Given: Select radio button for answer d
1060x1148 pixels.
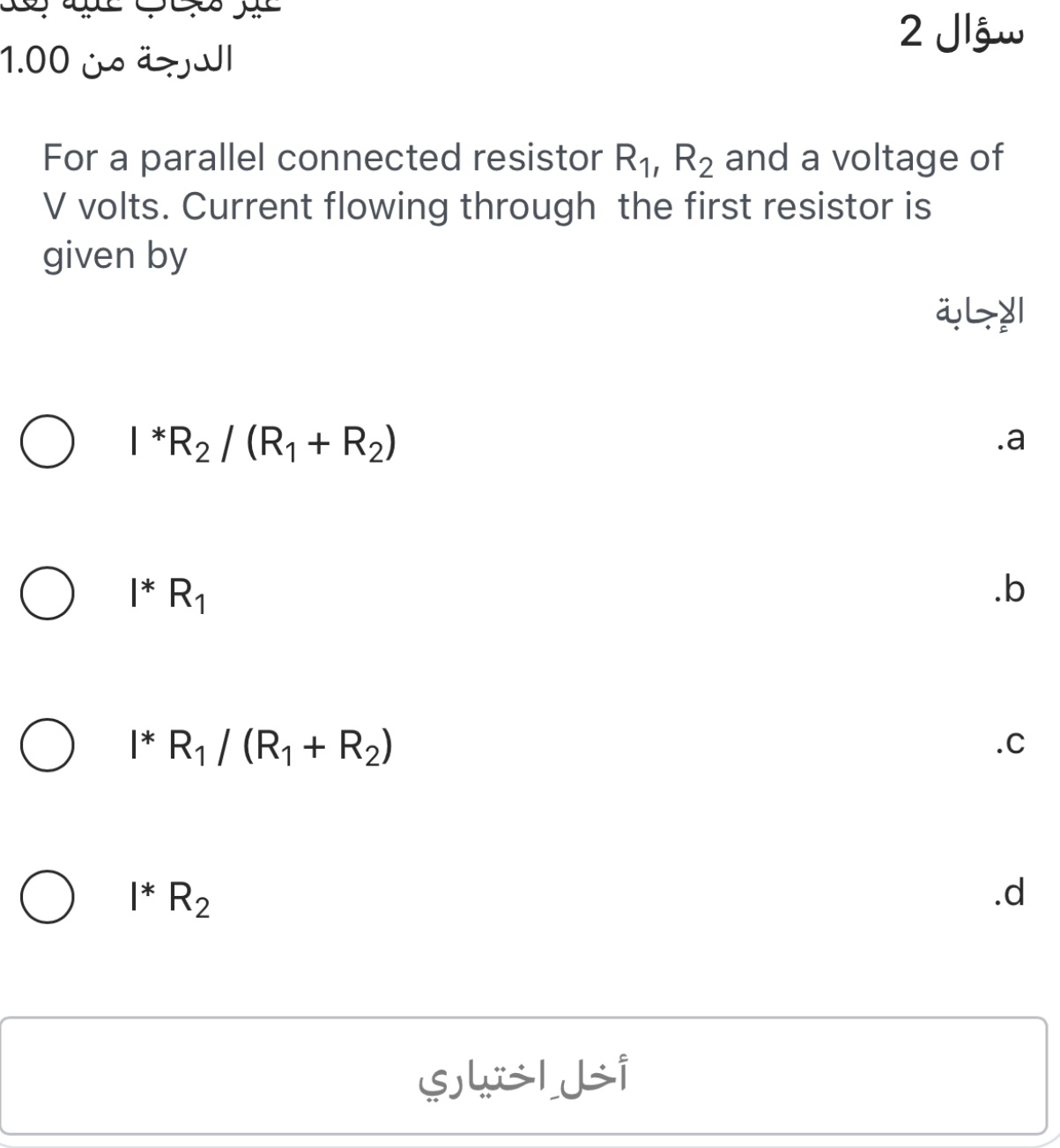Looking at the screenshot, I should [x=46, y=897].
